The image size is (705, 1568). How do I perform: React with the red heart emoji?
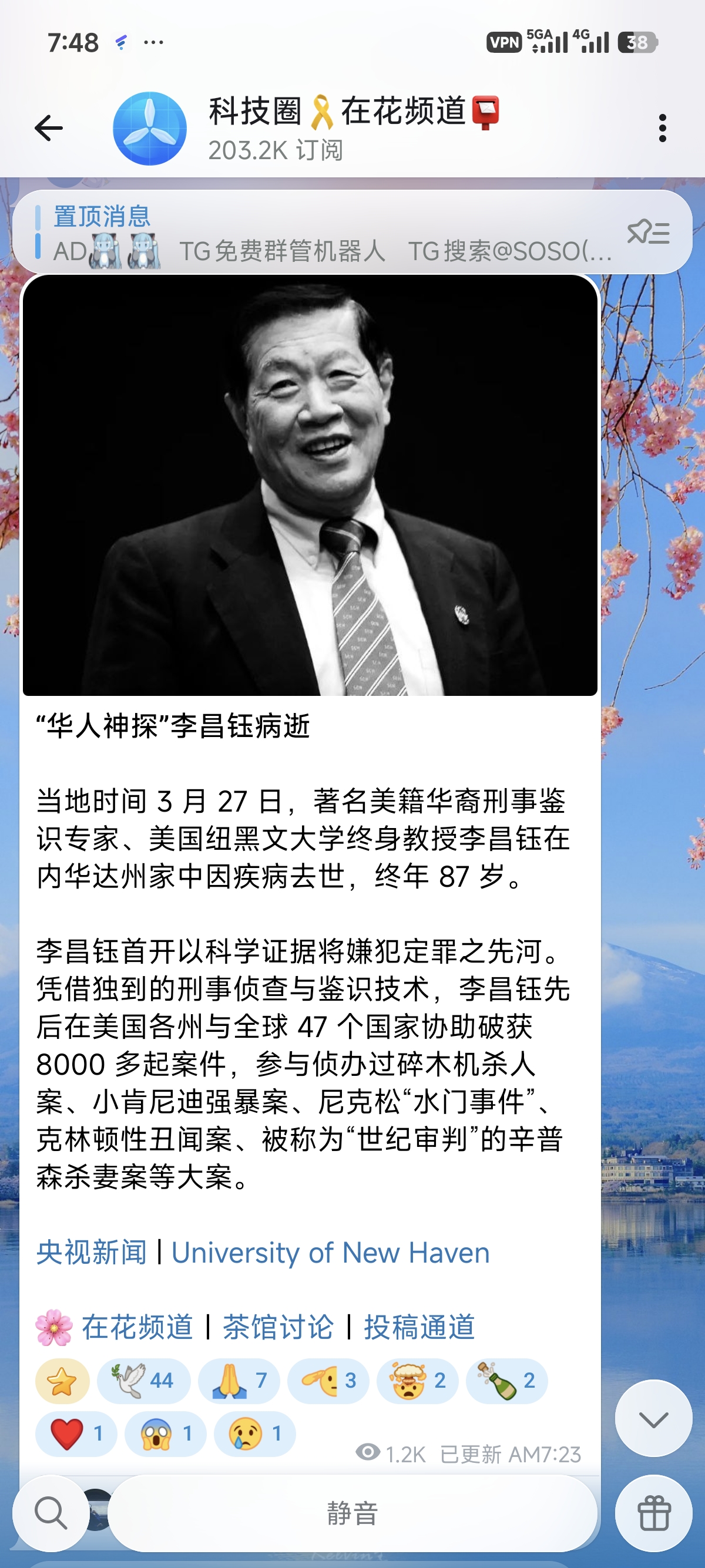[x=76, y=1434]
